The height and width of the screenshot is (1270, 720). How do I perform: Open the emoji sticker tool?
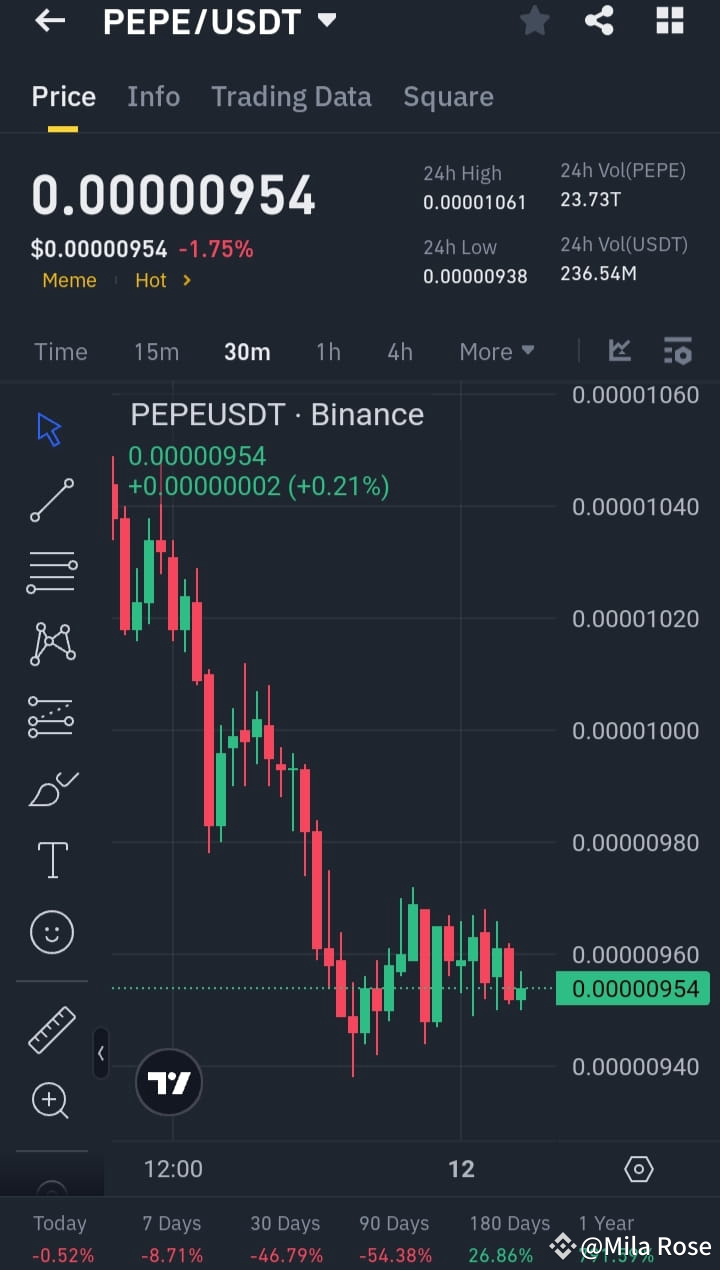click(x=52, y=931)
